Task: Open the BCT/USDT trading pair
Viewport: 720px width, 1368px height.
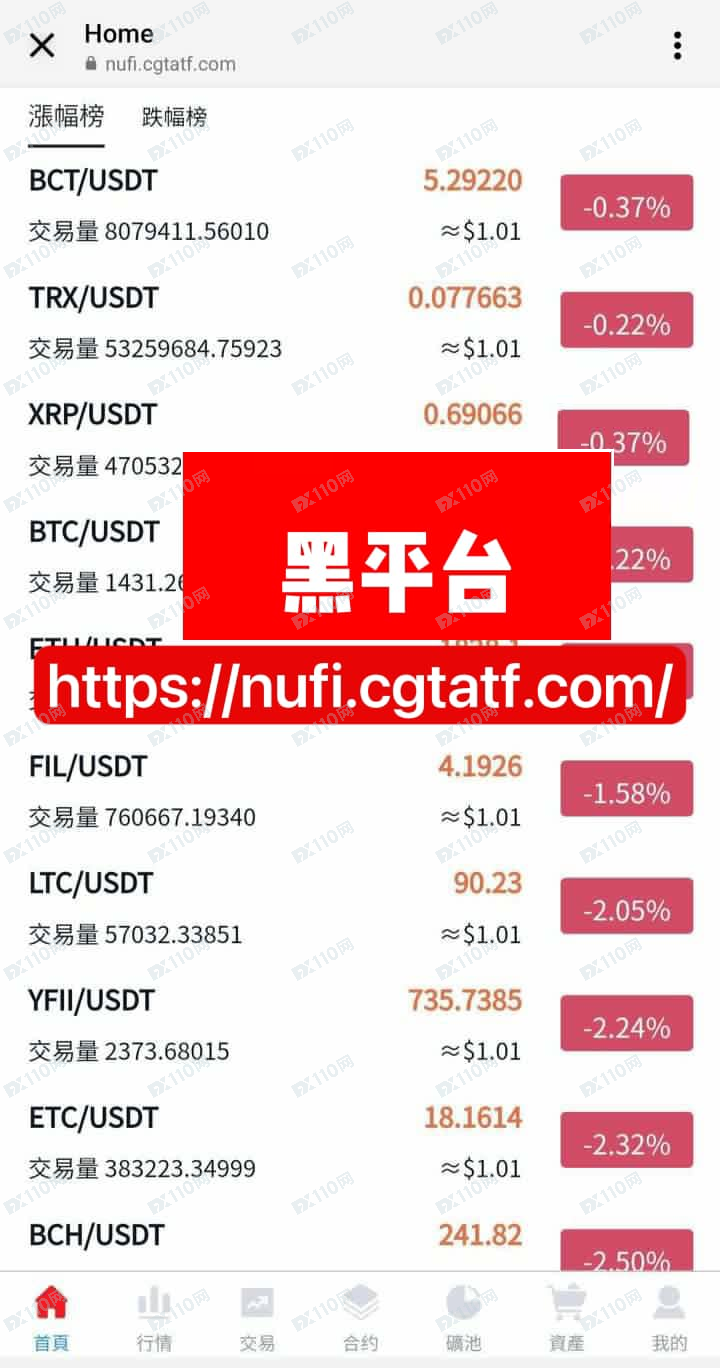Action: click(360, 205)
